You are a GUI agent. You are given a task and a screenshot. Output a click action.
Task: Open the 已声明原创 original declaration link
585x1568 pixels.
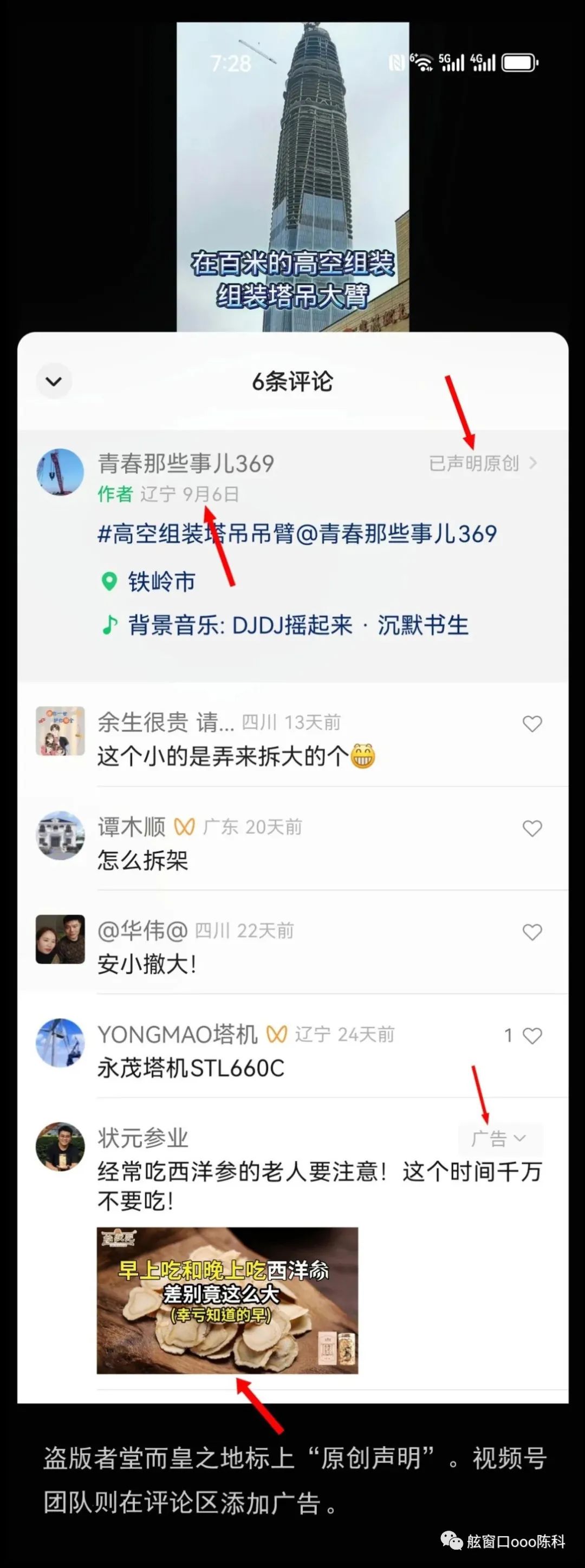(482, 464)
